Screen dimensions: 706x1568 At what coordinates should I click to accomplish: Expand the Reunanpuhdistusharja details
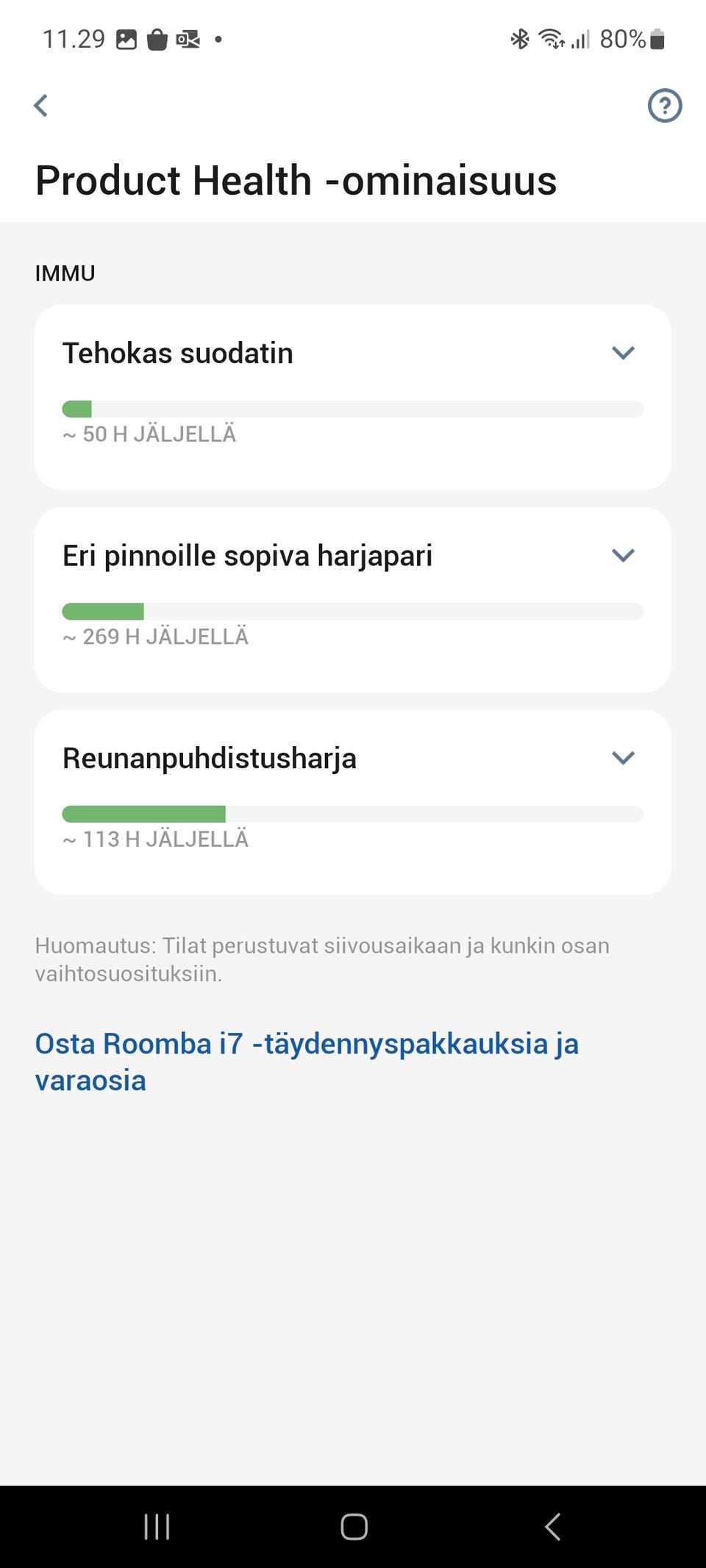(622, 758)
